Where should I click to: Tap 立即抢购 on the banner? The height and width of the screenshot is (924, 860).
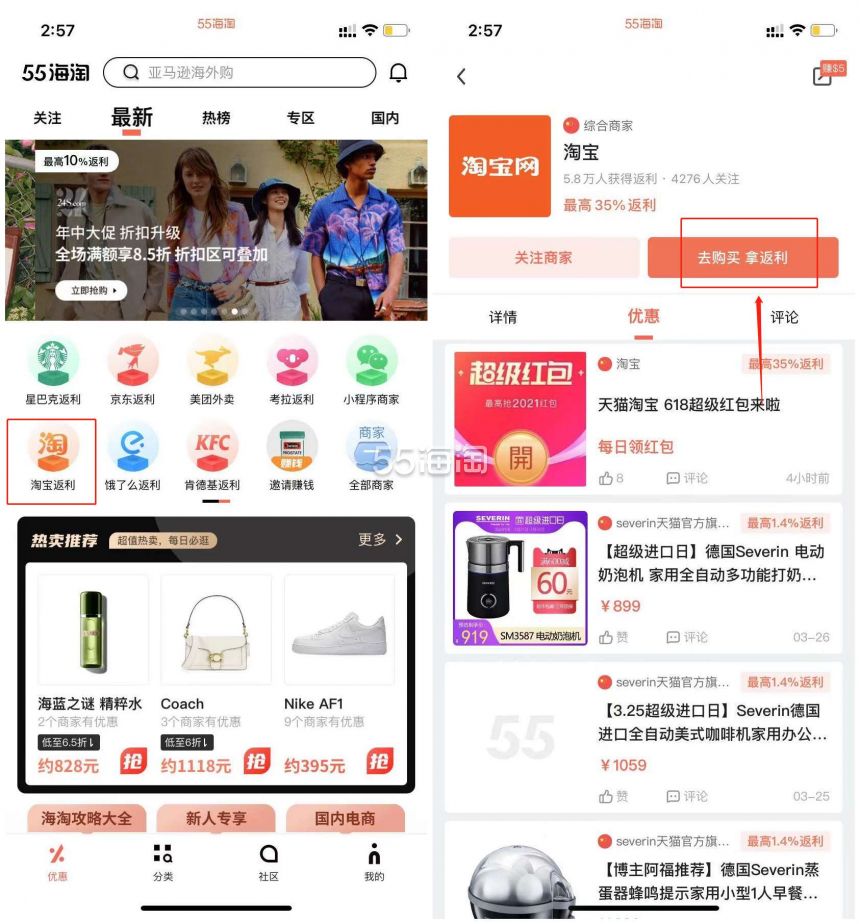[91, 291]
